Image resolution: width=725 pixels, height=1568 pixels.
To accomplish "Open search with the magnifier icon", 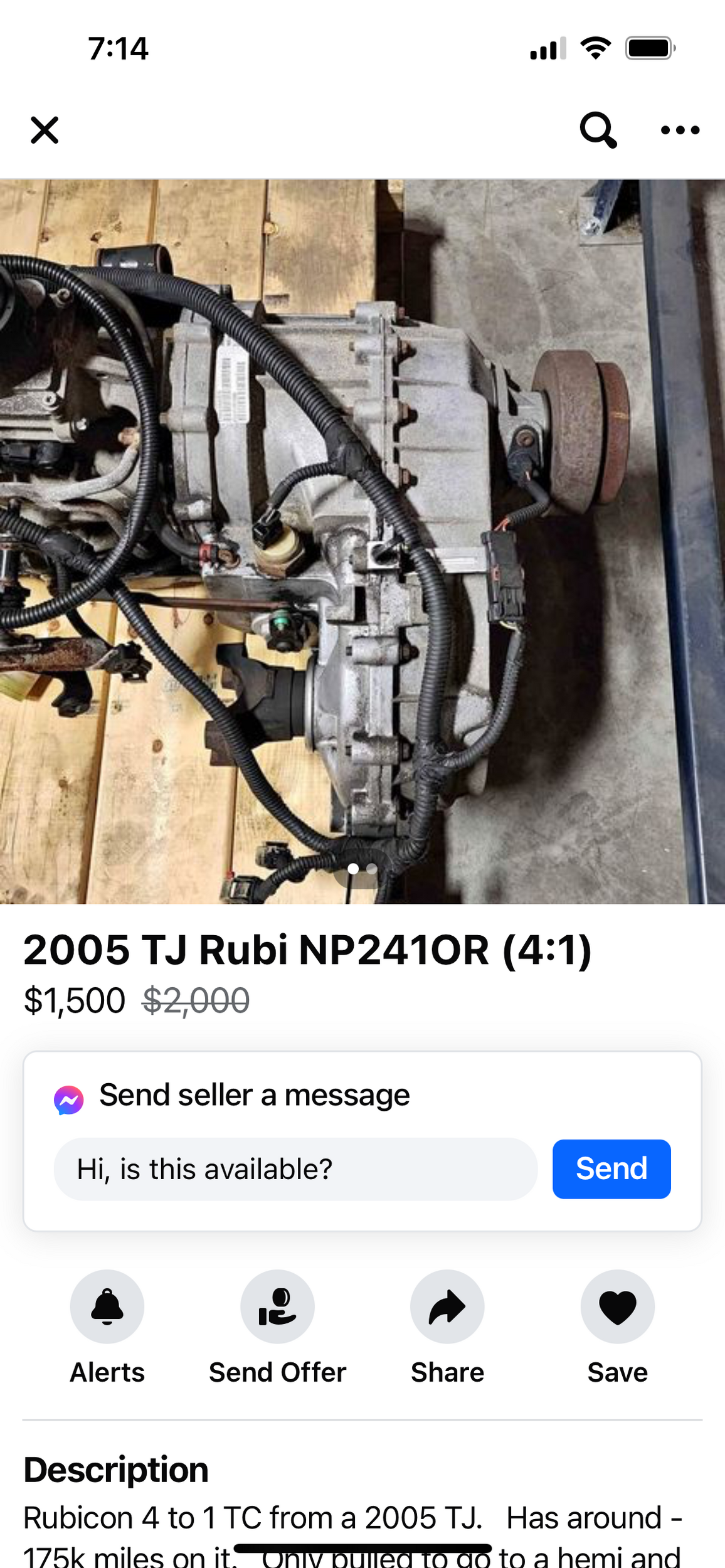I will coord(598,130).
